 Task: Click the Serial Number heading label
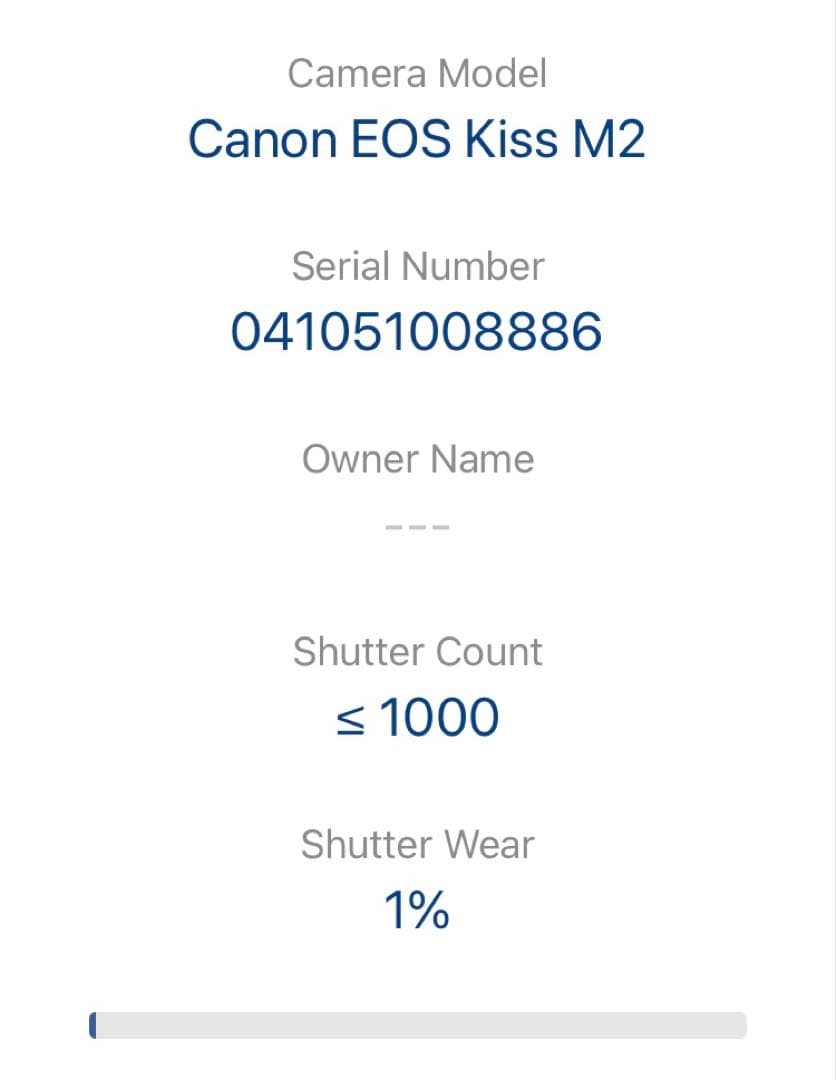417,266
